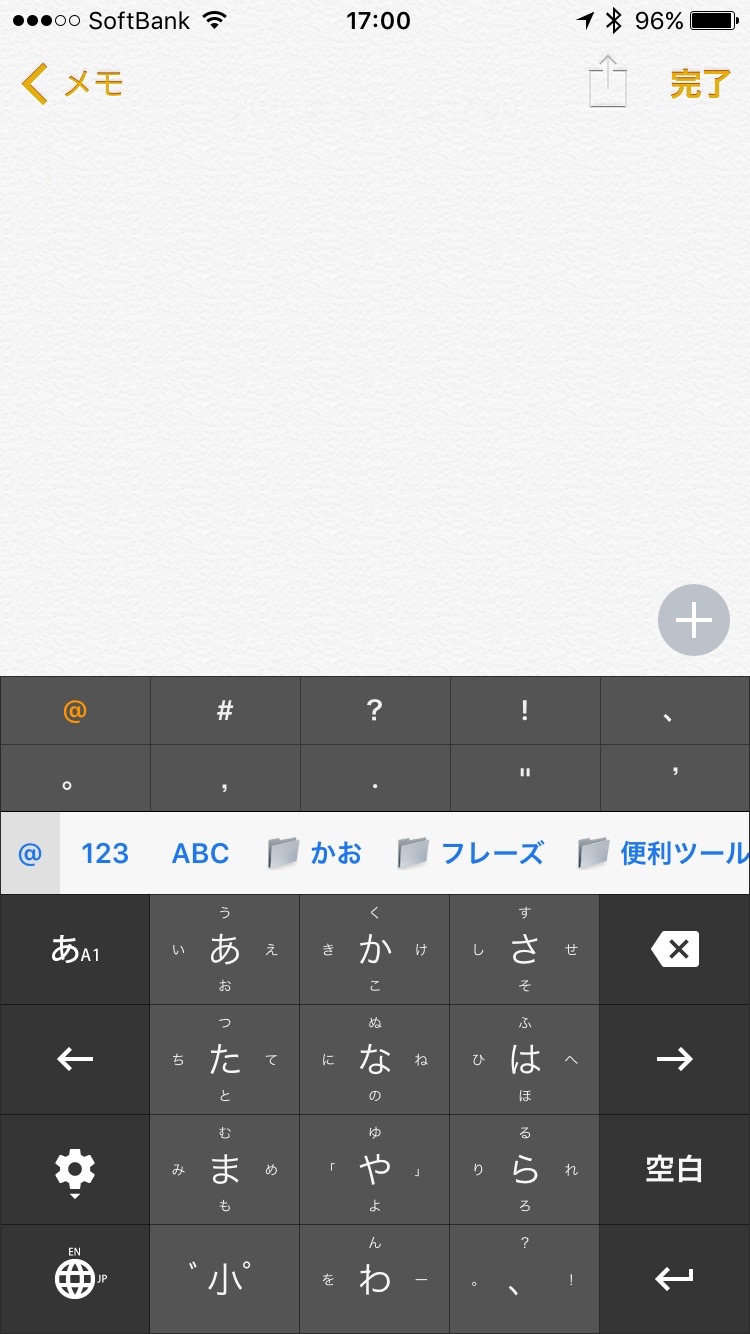Open the share sheet icon
This screenshot has width=750, height=1334.
607,82
